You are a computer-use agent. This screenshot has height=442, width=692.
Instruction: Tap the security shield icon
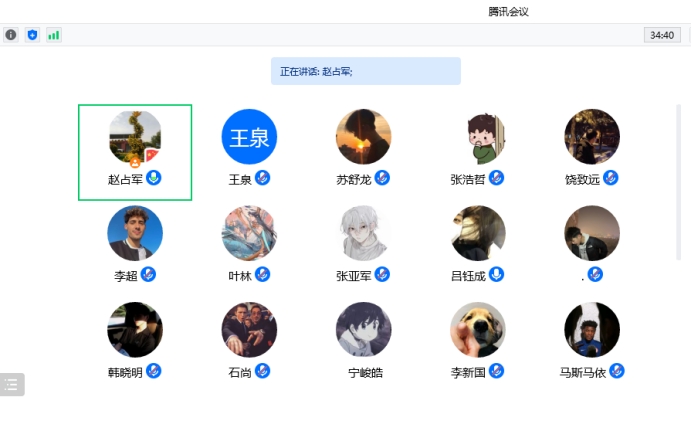click(32, 34)
